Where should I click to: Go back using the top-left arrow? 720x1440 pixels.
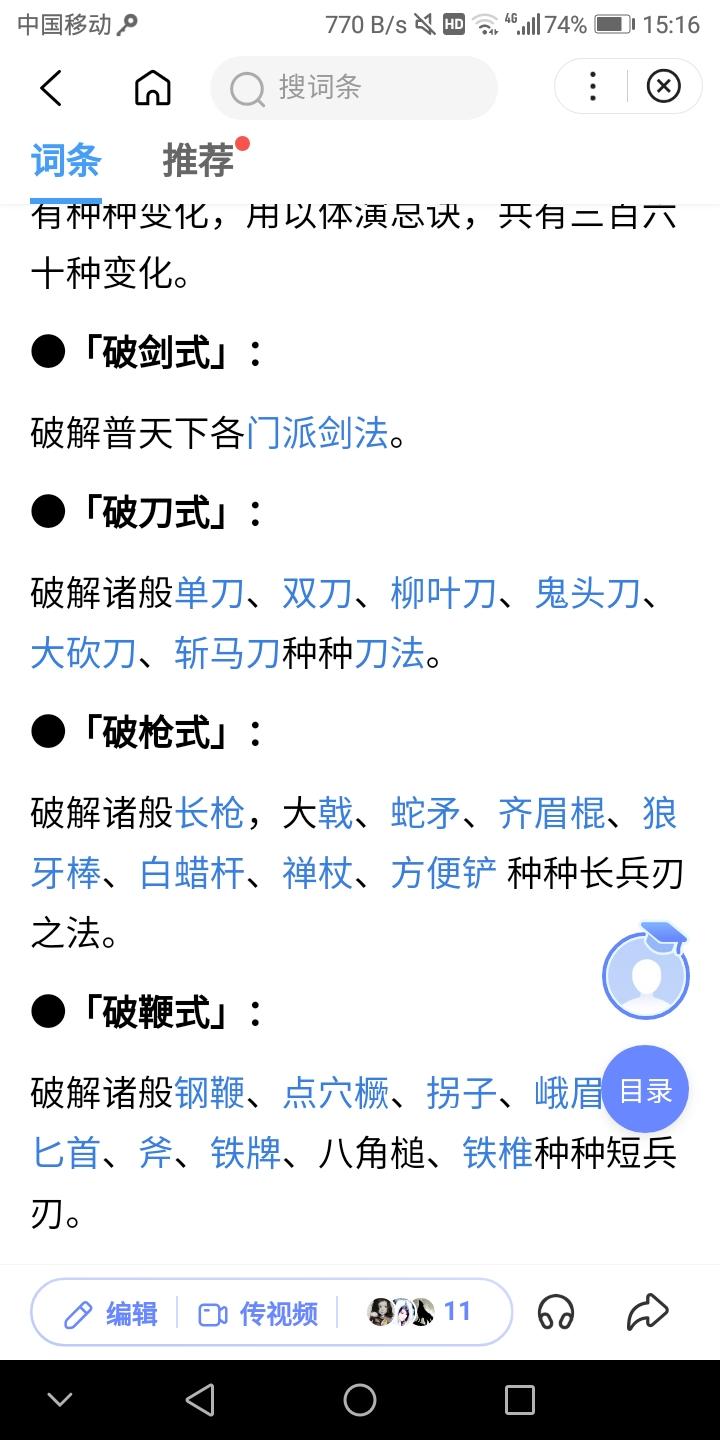(51, 88)
